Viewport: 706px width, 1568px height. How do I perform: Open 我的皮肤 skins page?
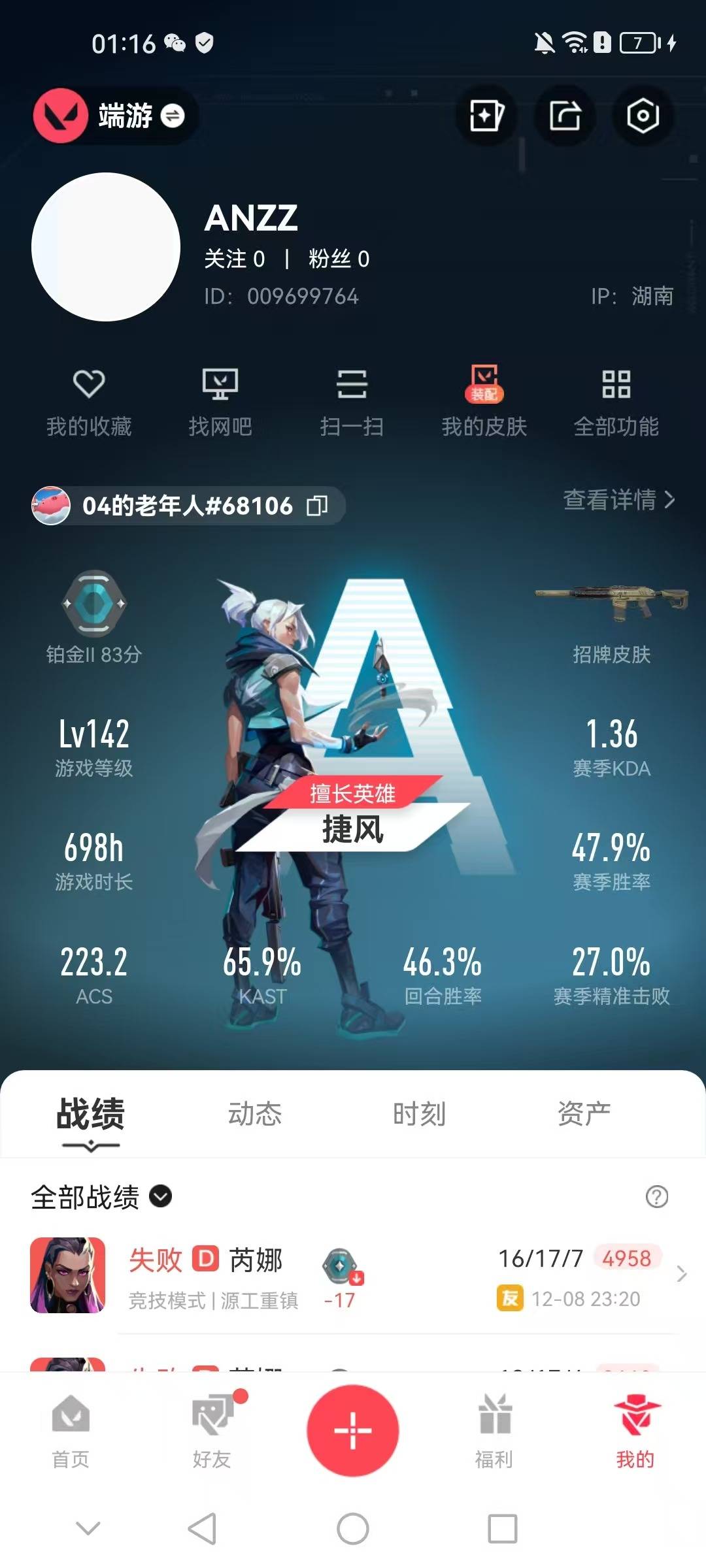[484, 402]
